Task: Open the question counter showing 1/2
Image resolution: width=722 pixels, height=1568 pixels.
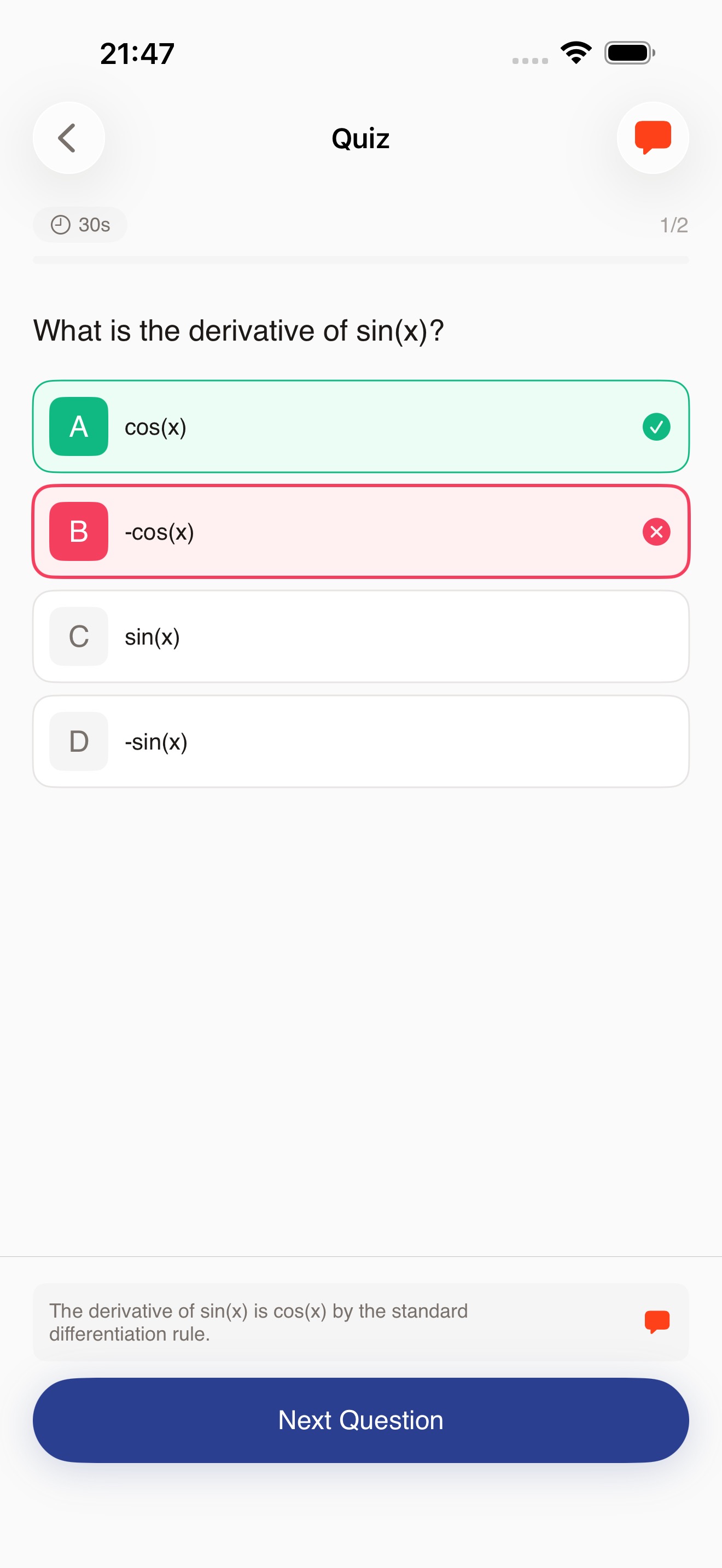Action: (x=673, y=225)
